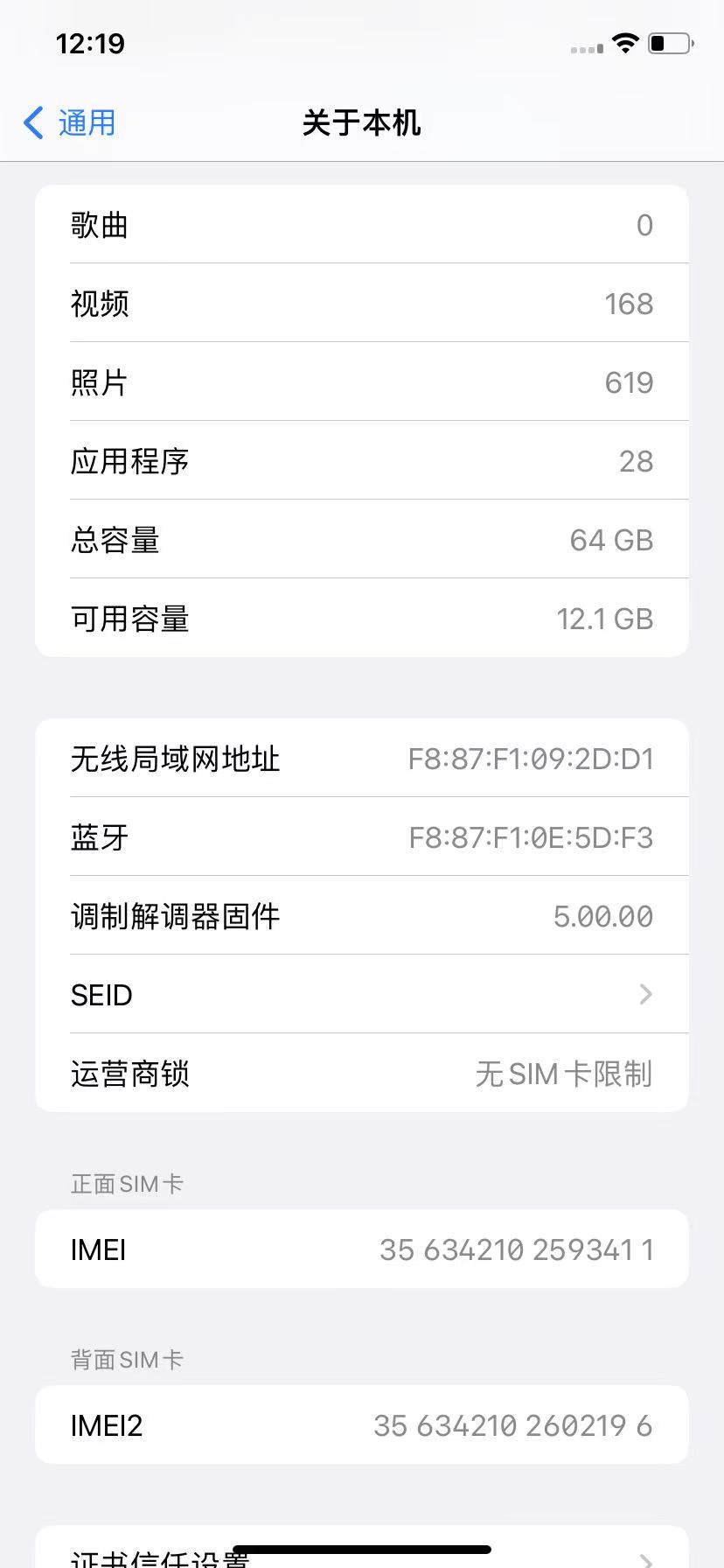The height and width of the screenshot is (1568, 724).
Task: Go back to 通用 settings
Action: (70, 122)
